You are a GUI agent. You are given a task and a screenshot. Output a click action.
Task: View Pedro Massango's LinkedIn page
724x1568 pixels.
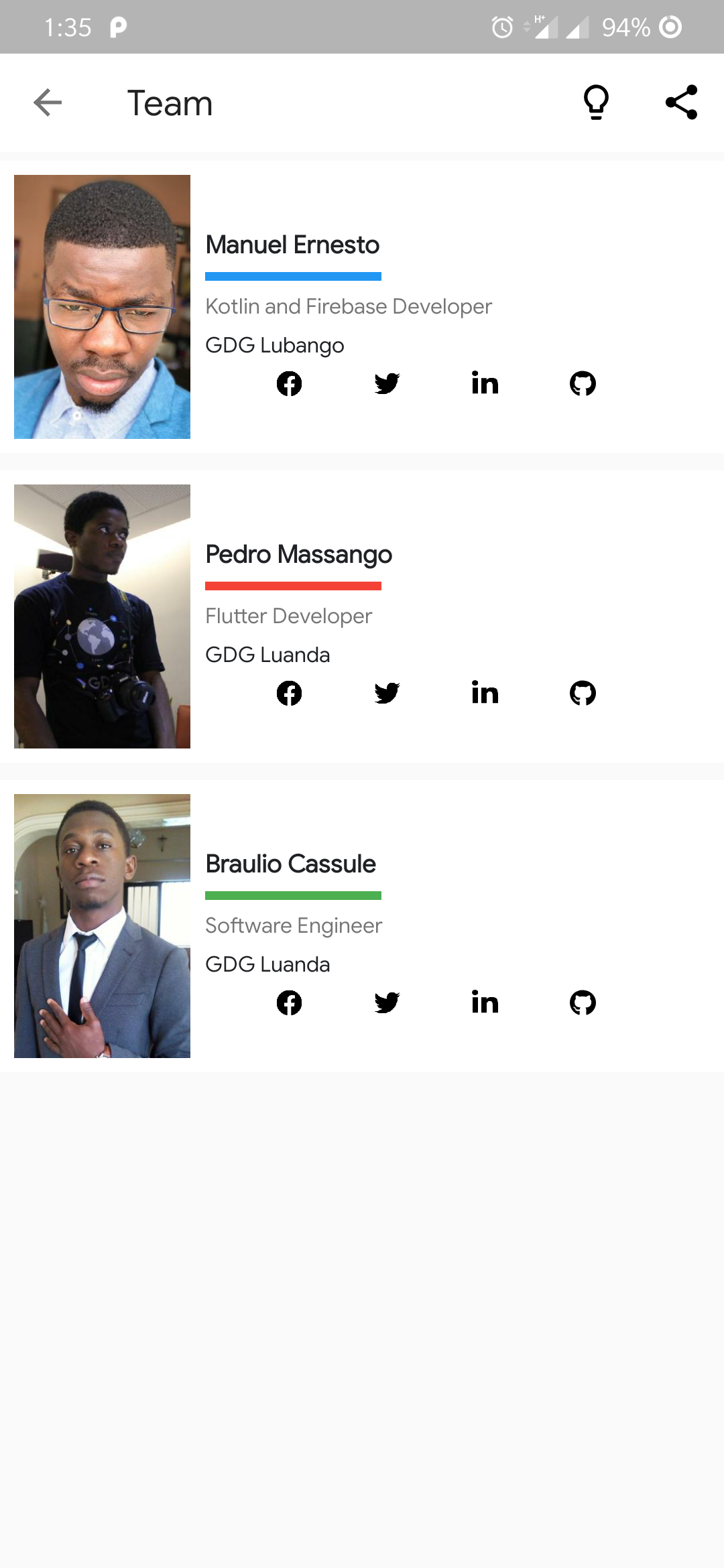[x=485, y=693]
